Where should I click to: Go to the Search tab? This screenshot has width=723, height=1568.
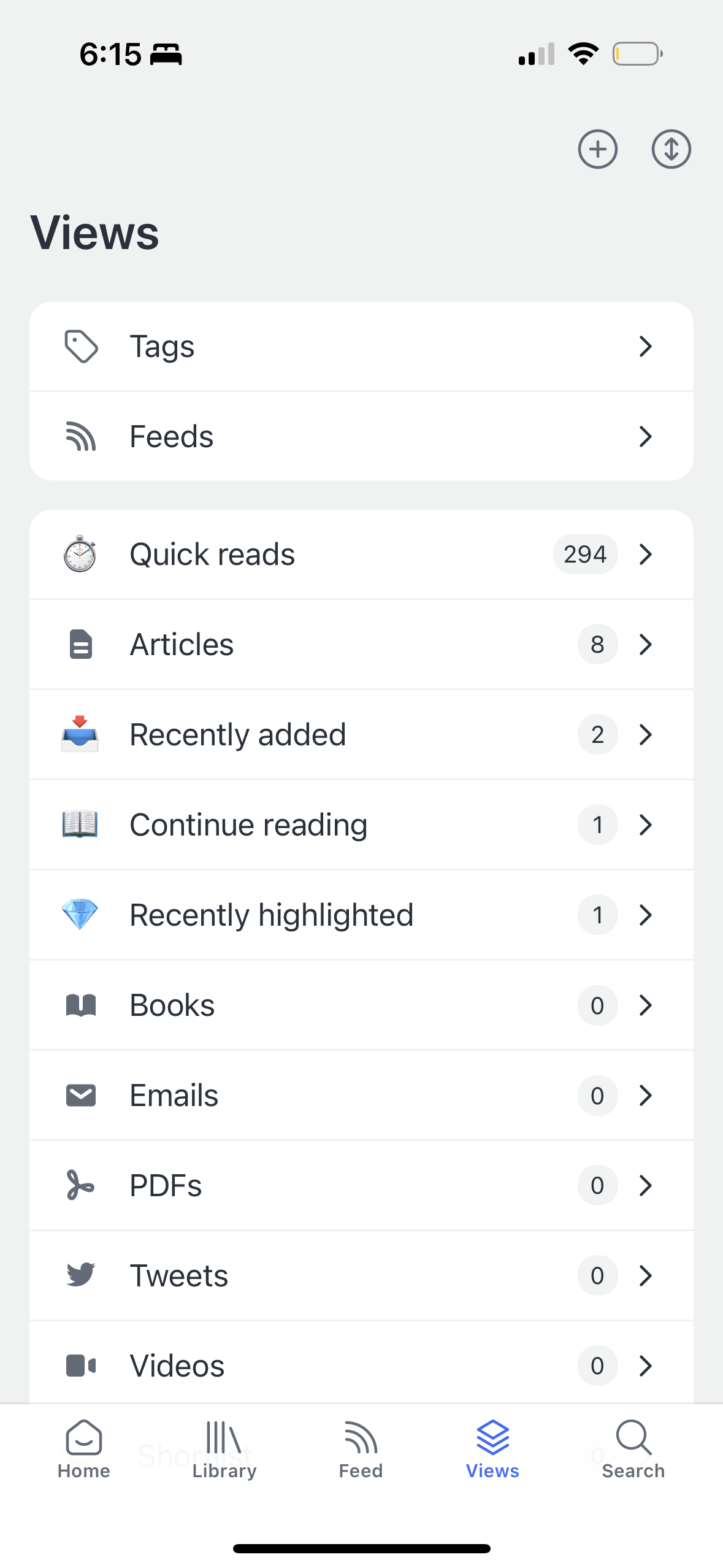point(633,1450)
